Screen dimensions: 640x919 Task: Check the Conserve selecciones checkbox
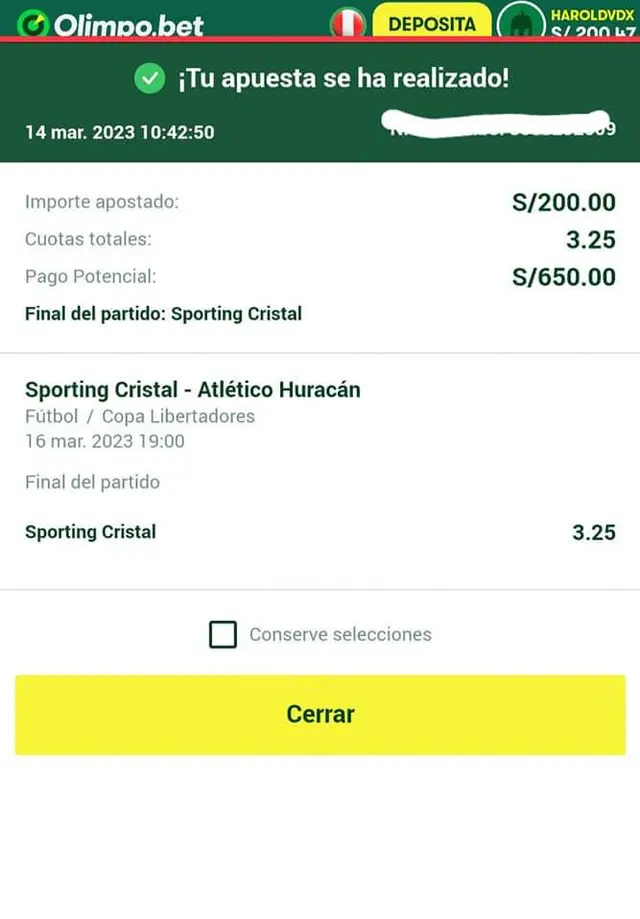(223, 634)
